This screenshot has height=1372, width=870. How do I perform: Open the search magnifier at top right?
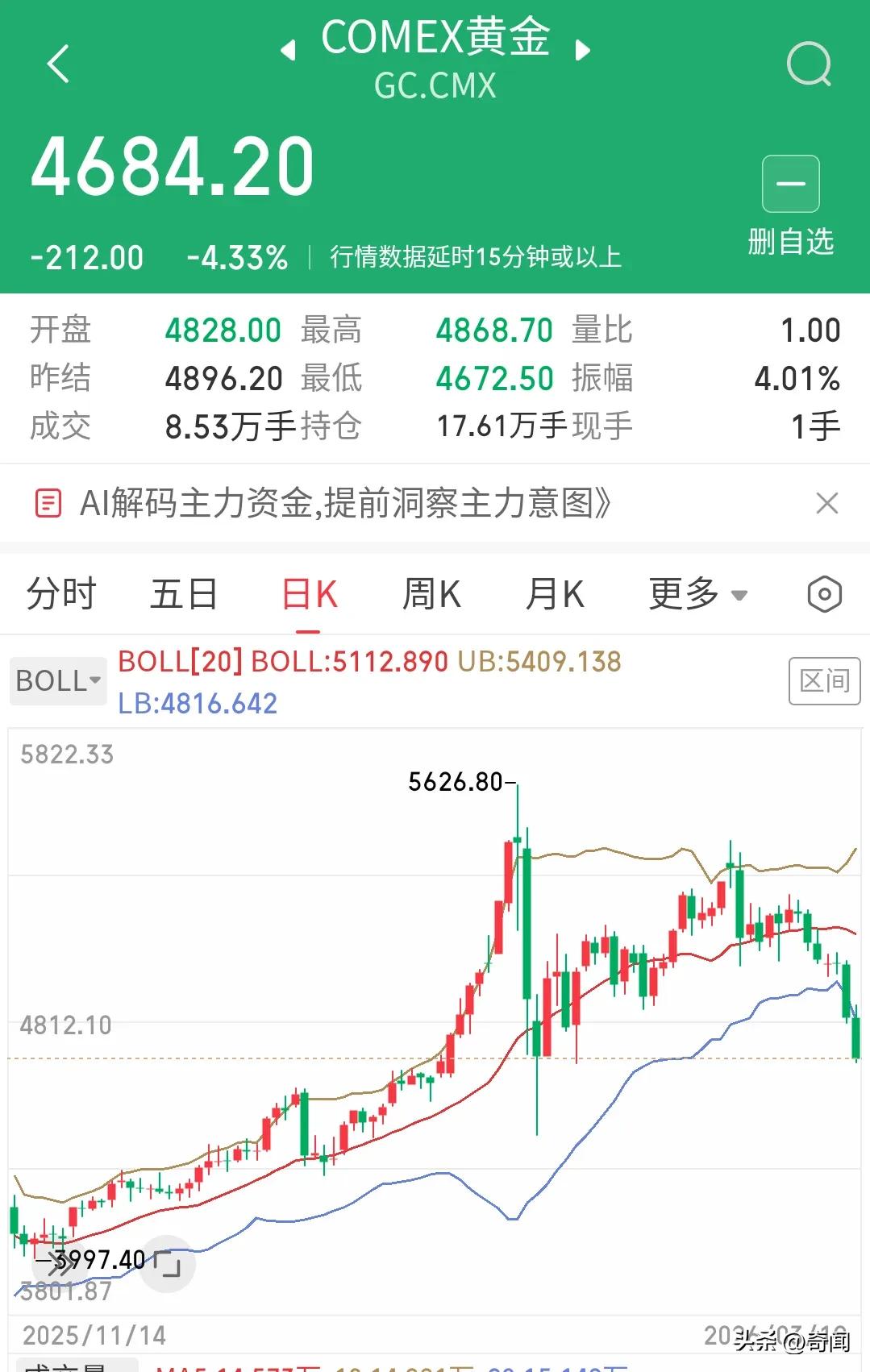point(810,64)
